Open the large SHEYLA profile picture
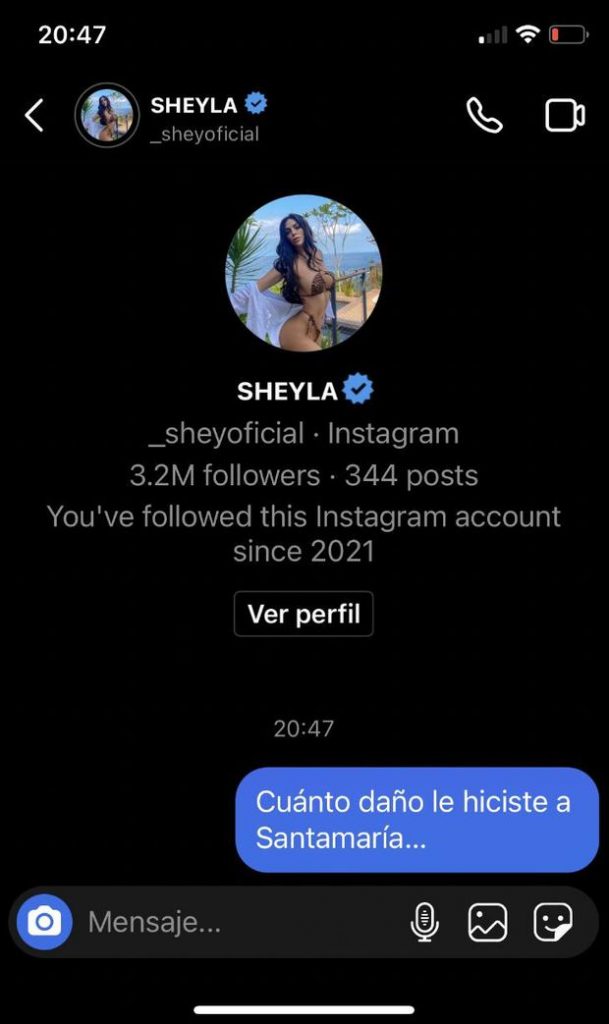The height and width of the screenshot is (1024, 609). pyautogui.click(x=303, y=273)
